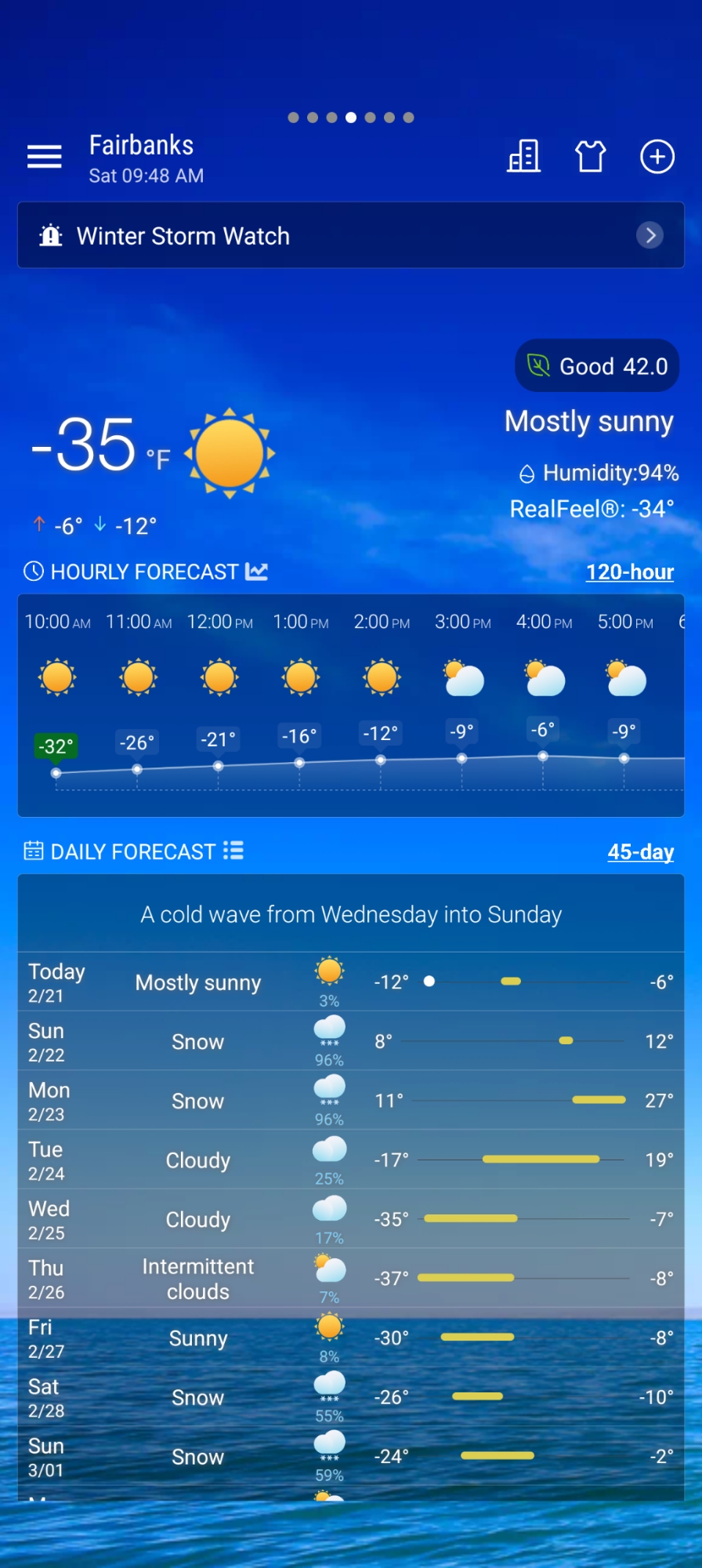
Task: Open Wed 2/25 cloudy forecast
Action: pos(351,1220)
